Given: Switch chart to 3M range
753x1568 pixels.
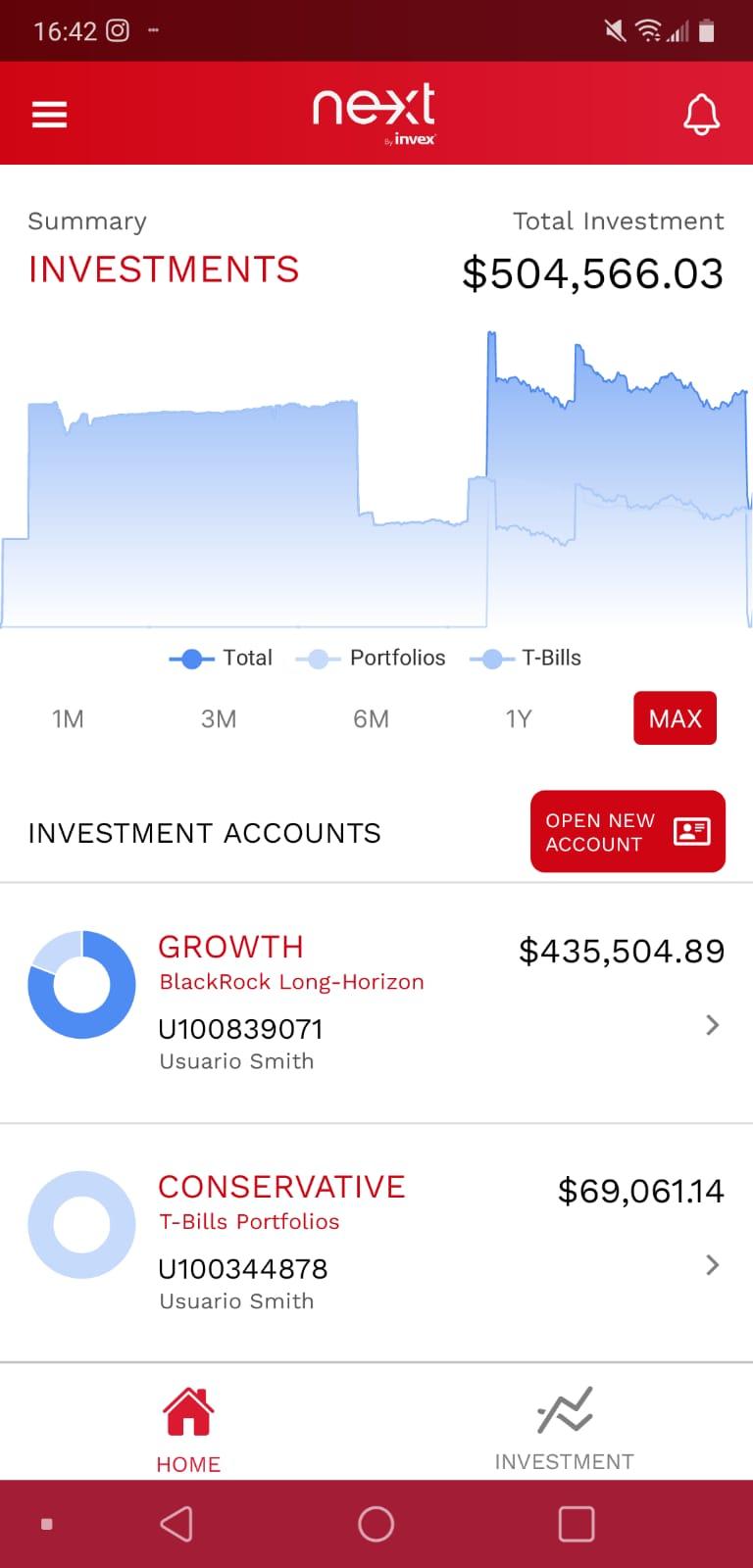Looking at the screenshot, I should click(x=219, y=719).
